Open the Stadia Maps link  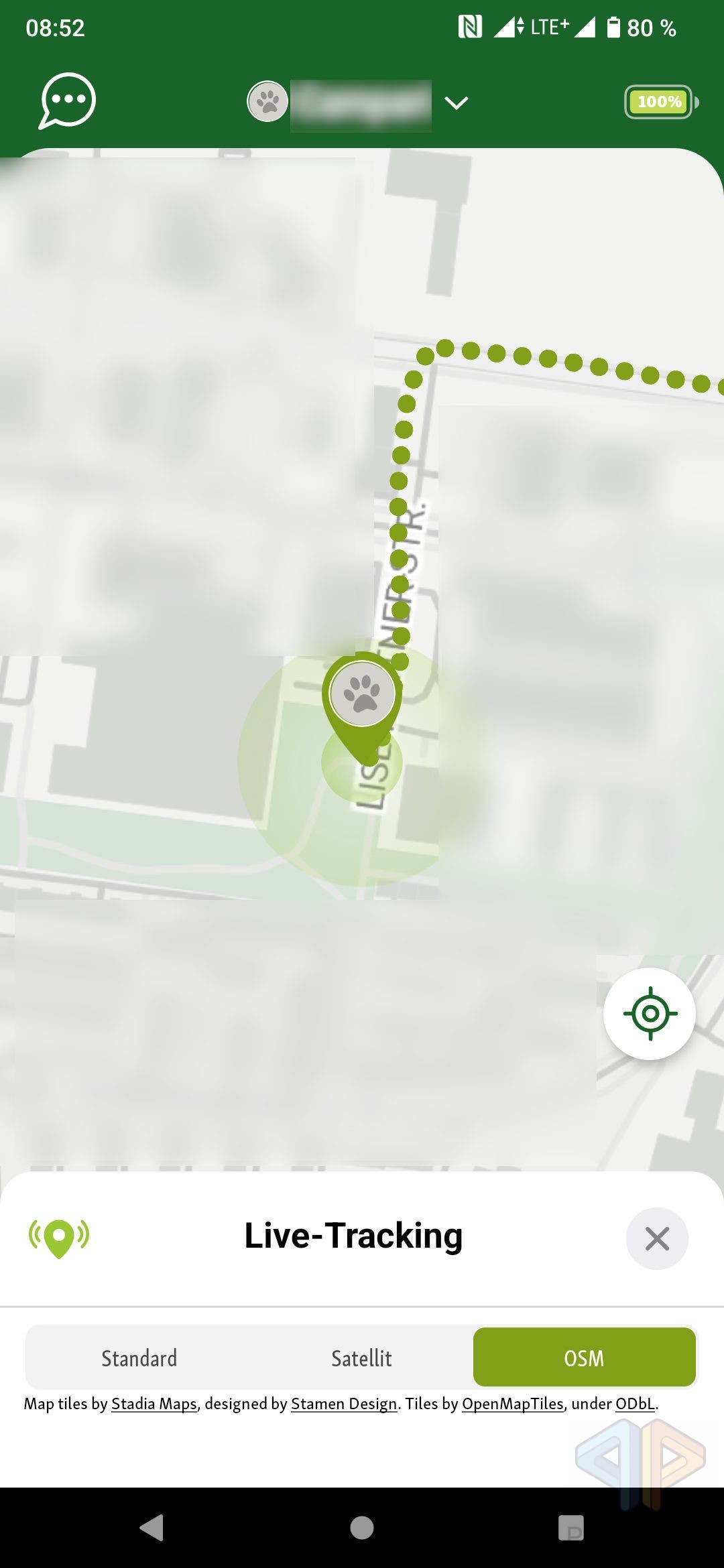[154, 1404]
